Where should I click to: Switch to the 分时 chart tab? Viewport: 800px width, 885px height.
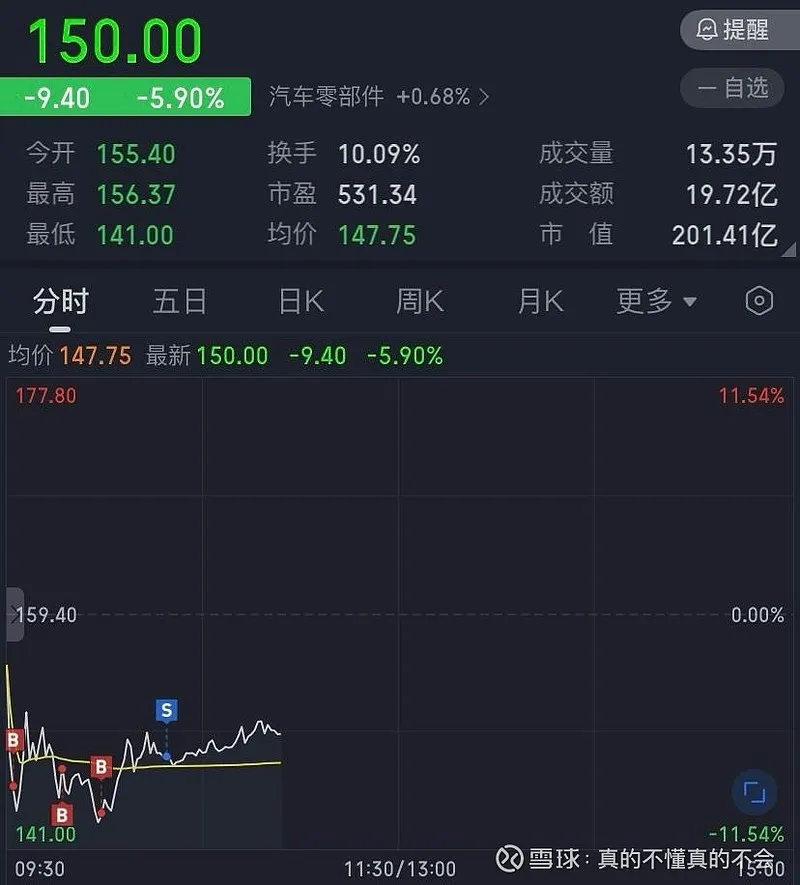click(x=61, y=301)
